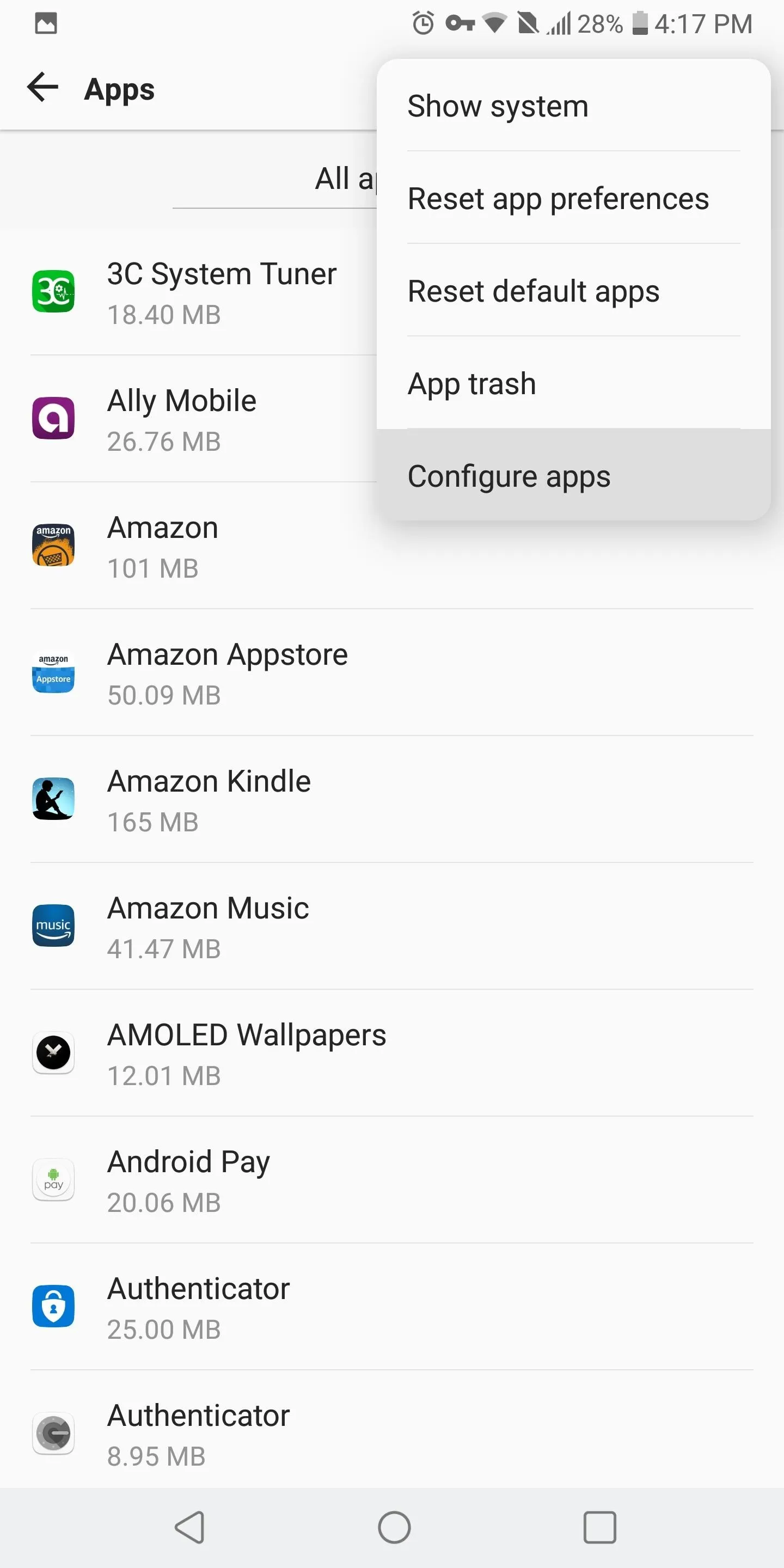The width and height of the screenshot is (784, 1568).
Task: Open Configure apps
Action: 573,475
